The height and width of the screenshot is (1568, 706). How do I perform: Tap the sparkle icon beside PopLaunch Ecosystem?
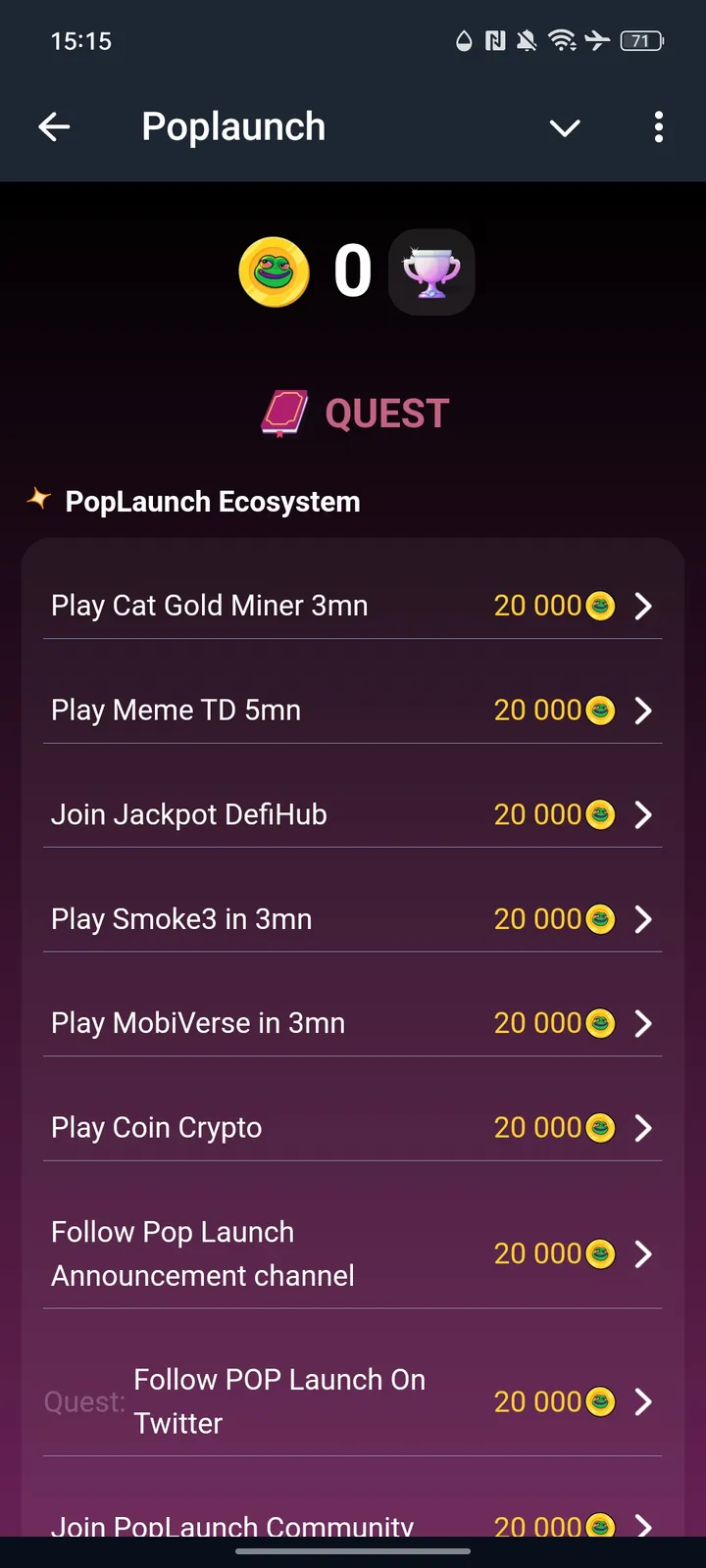(x=38, y=500)
